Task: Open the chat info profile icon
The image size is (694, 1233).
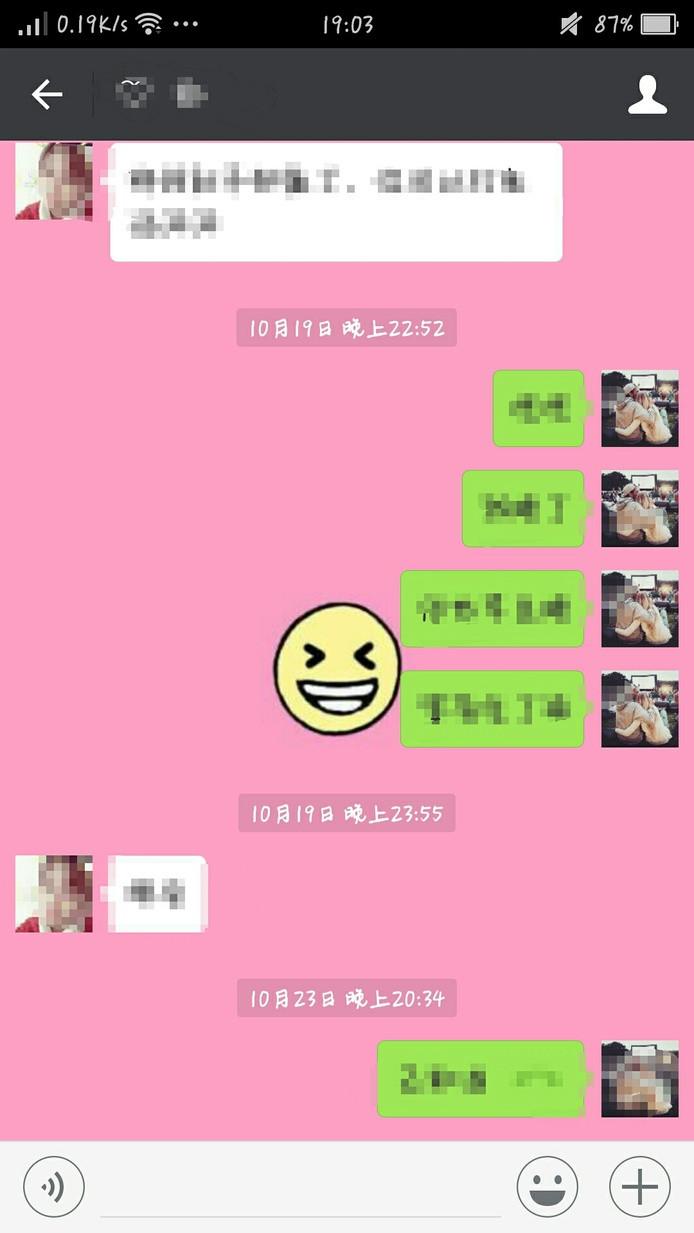Action: (647, 95)
